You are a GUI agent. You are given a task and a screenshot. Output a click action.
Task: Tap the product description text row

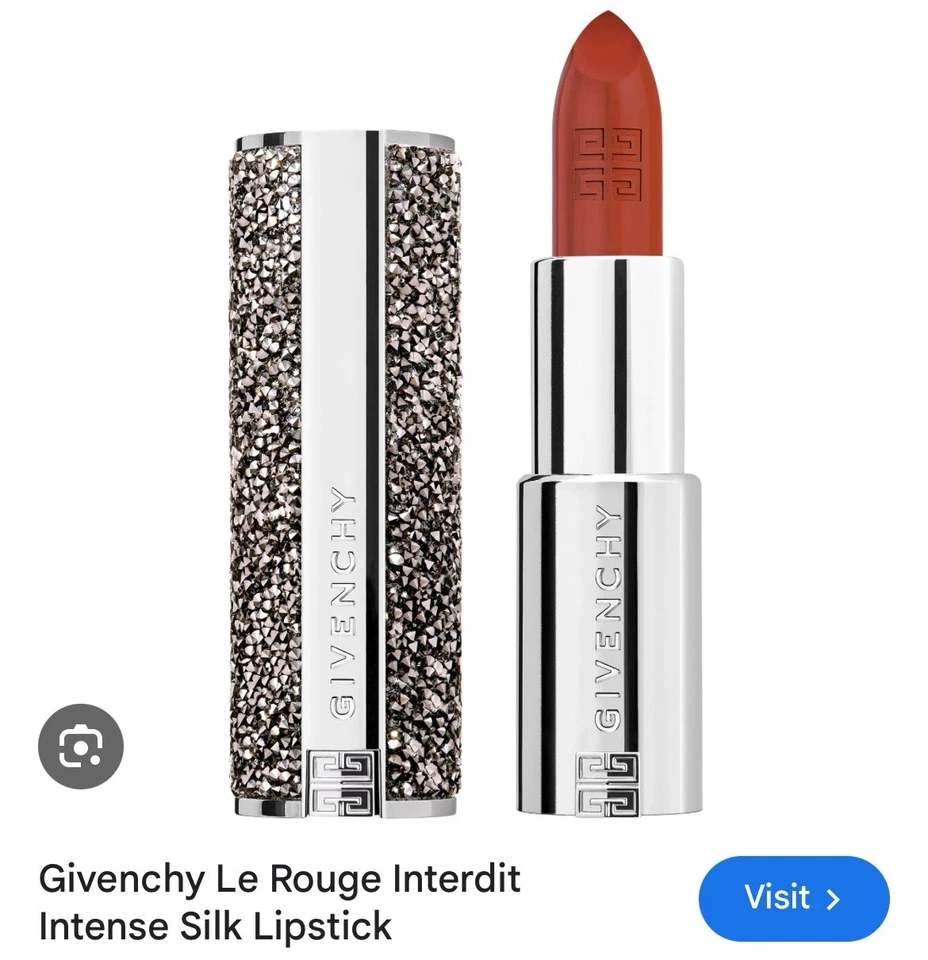pos(280,900)
